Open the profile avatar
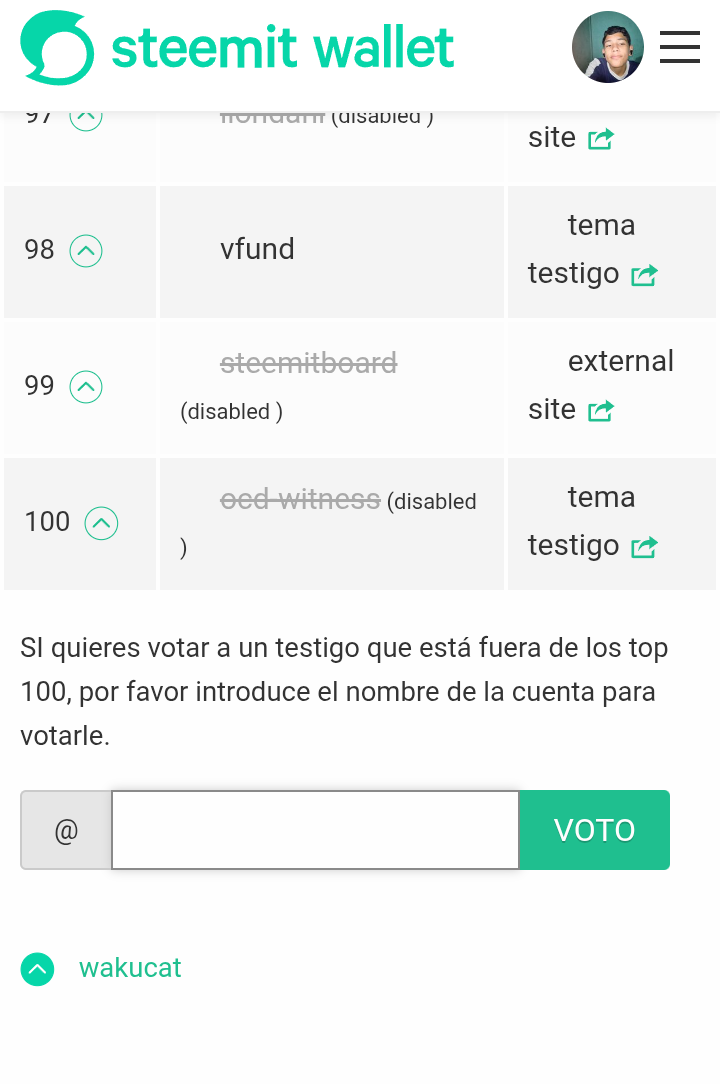Viewport: 720px width, 1084px height. point(607,47)
